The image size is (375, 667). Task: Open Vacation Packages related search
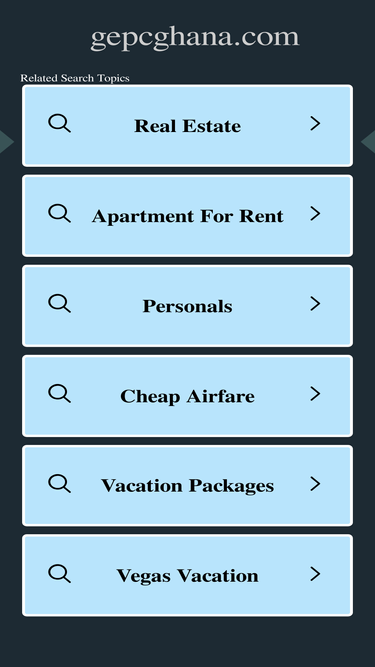[x=188, y=486]
